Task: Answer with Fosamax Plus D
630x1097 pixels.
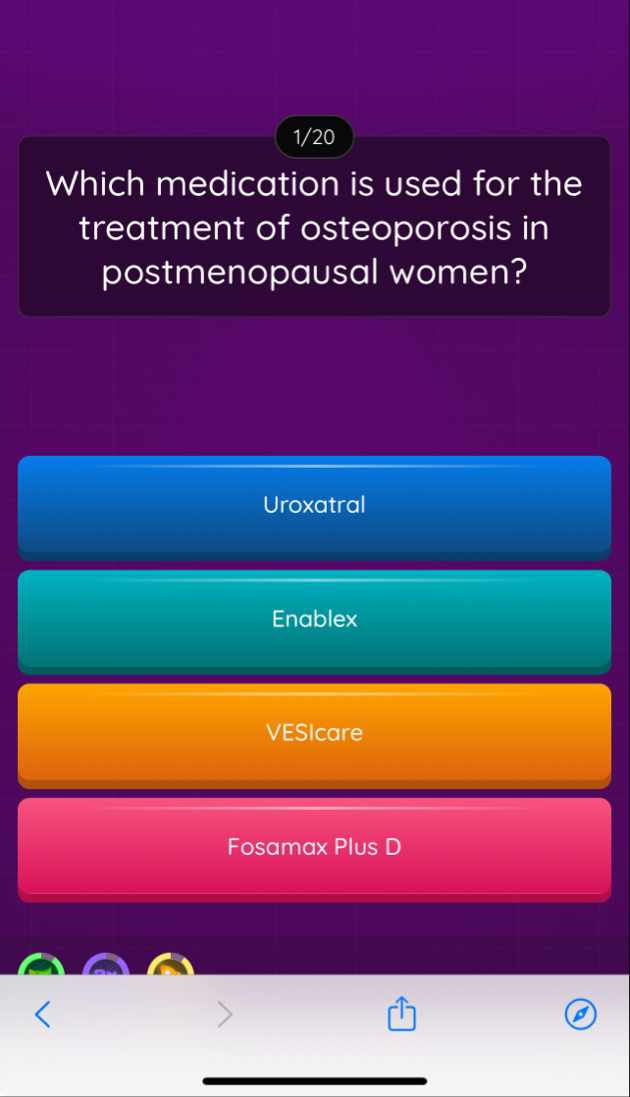Action: pos(314,847)
